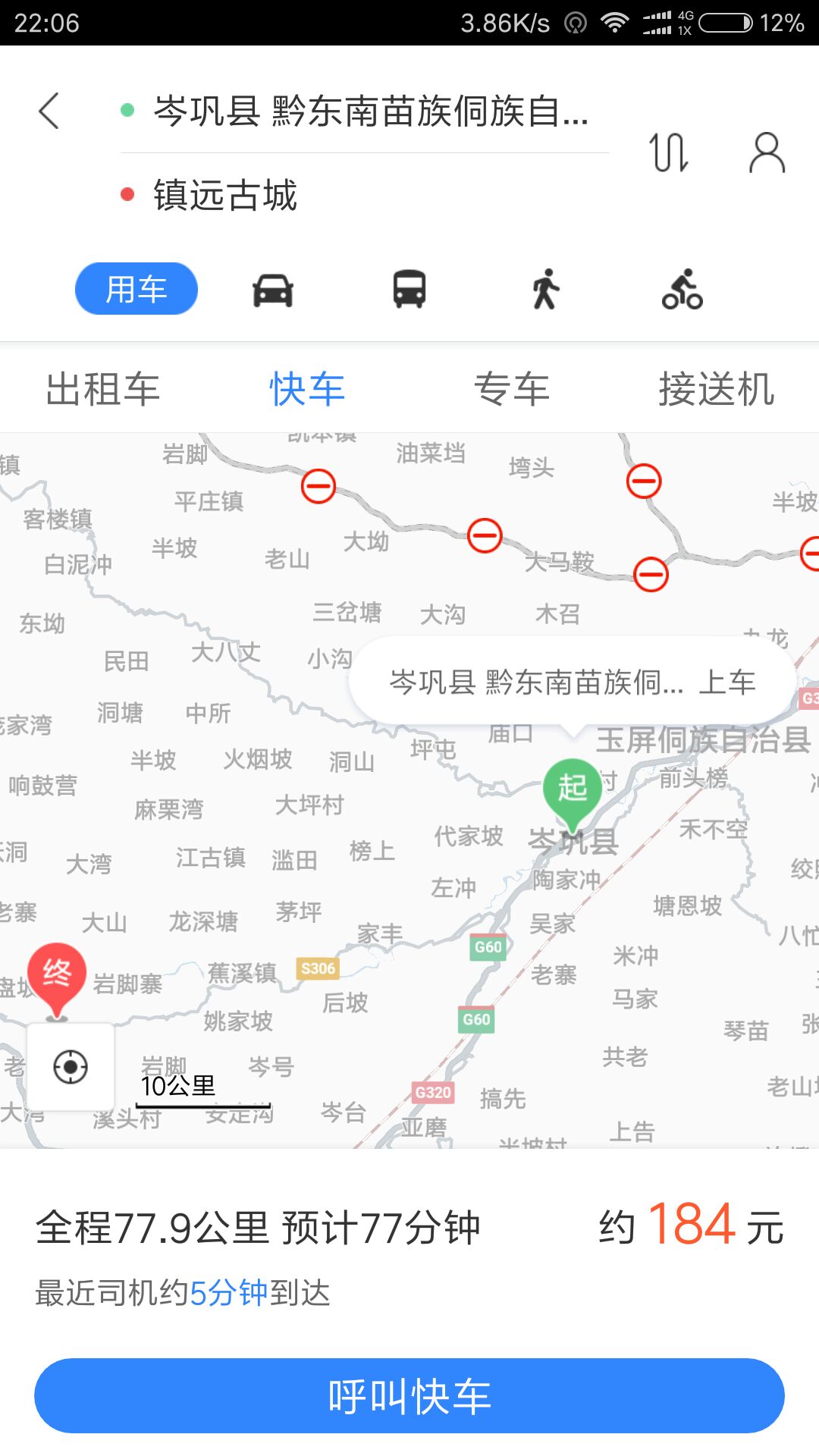The image size is (819, 1456).
Task: Switch to cycling route mode
Action: pyautogui.click(x=682, y=289)
